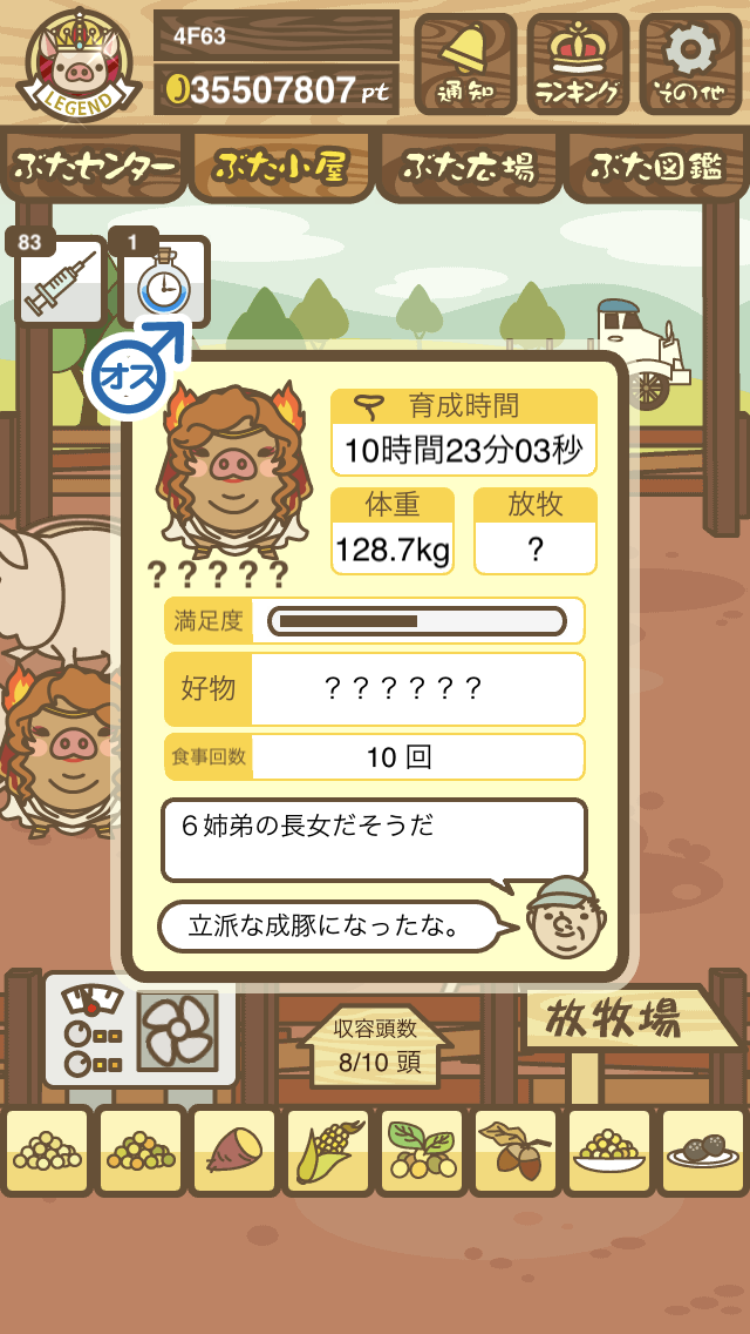The width and height of the screenshot is (750, 1334).
Task: Switch to the ぶた小屋 tab
Action: (280, 167)
